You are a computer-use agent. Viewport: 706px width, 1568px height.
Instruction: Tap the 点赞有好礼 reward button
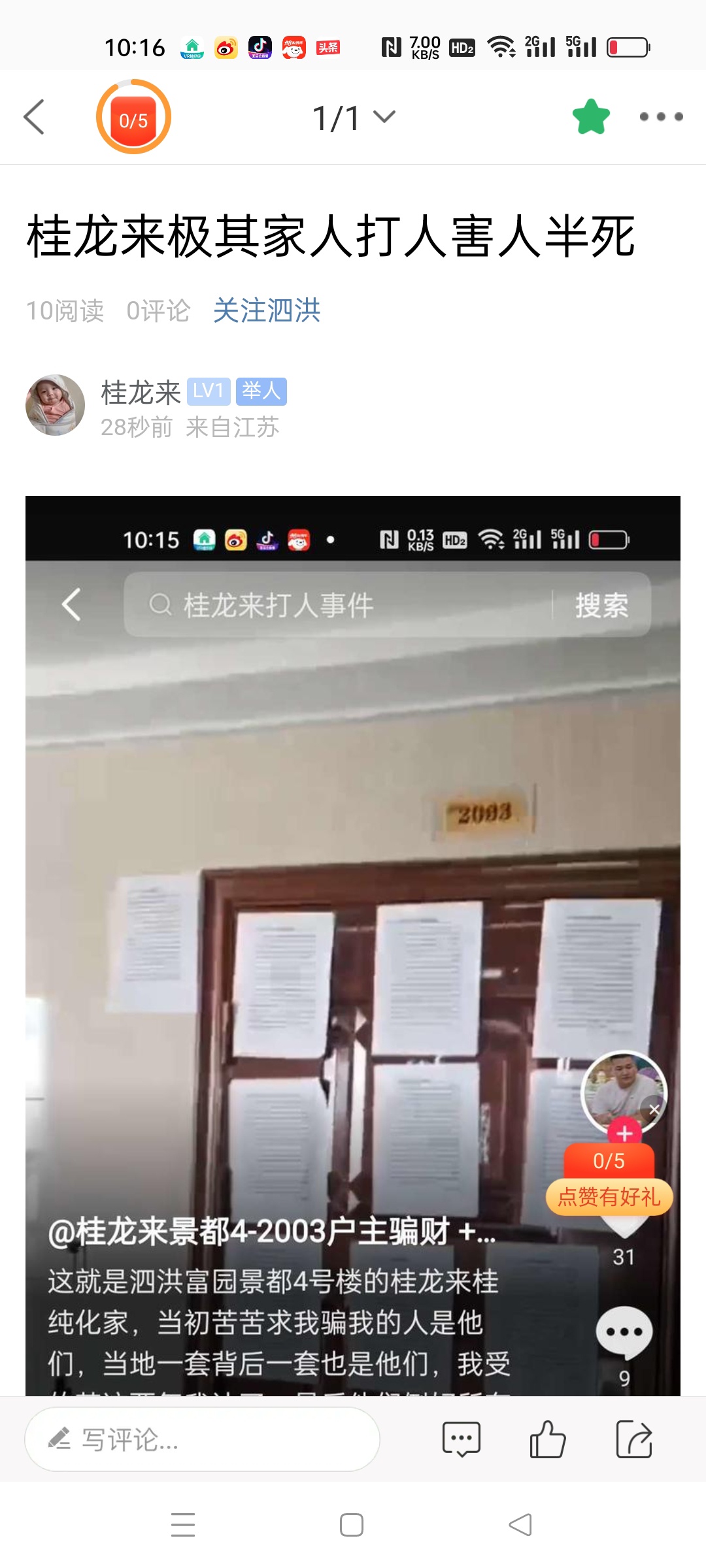(609, 1196)
